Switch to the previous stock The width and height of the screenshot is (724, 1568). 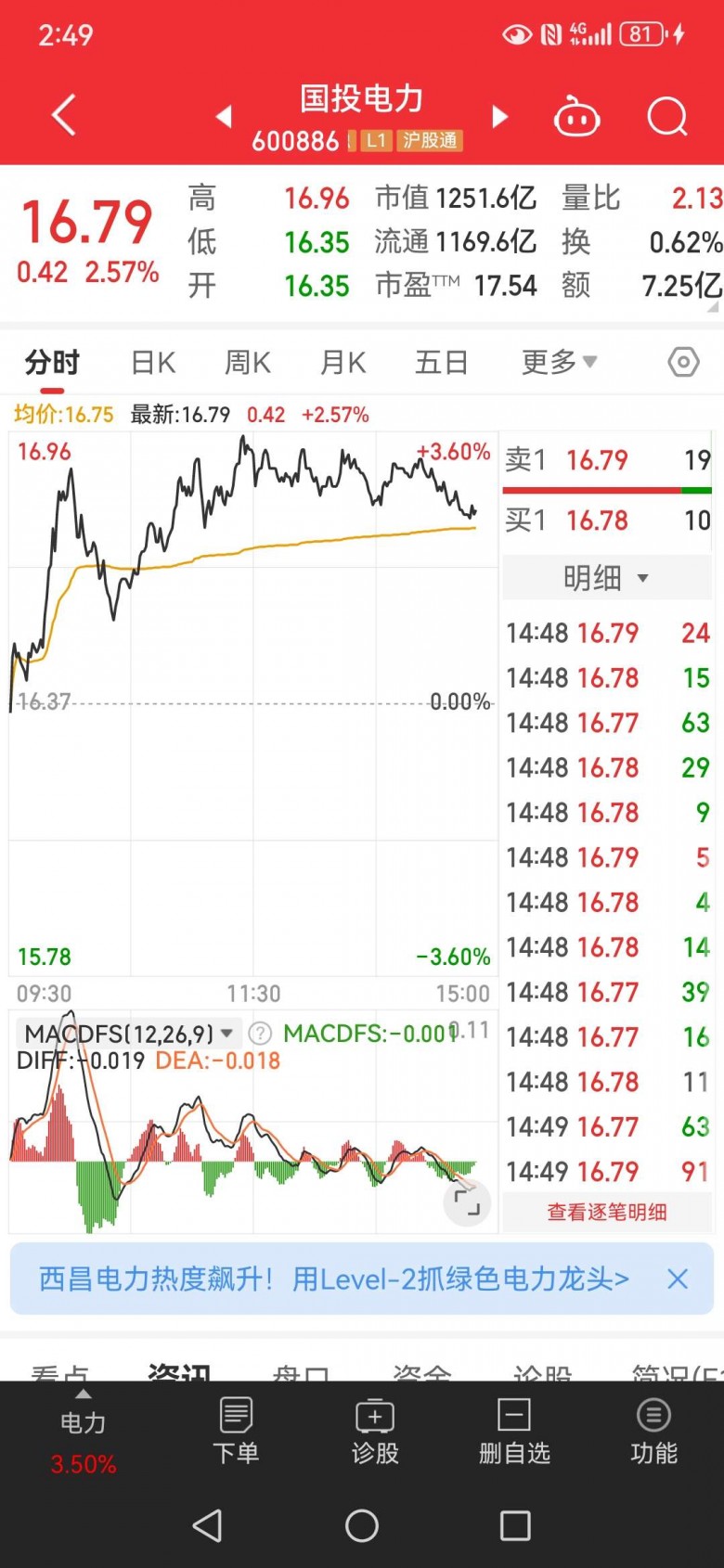point(223,117)
